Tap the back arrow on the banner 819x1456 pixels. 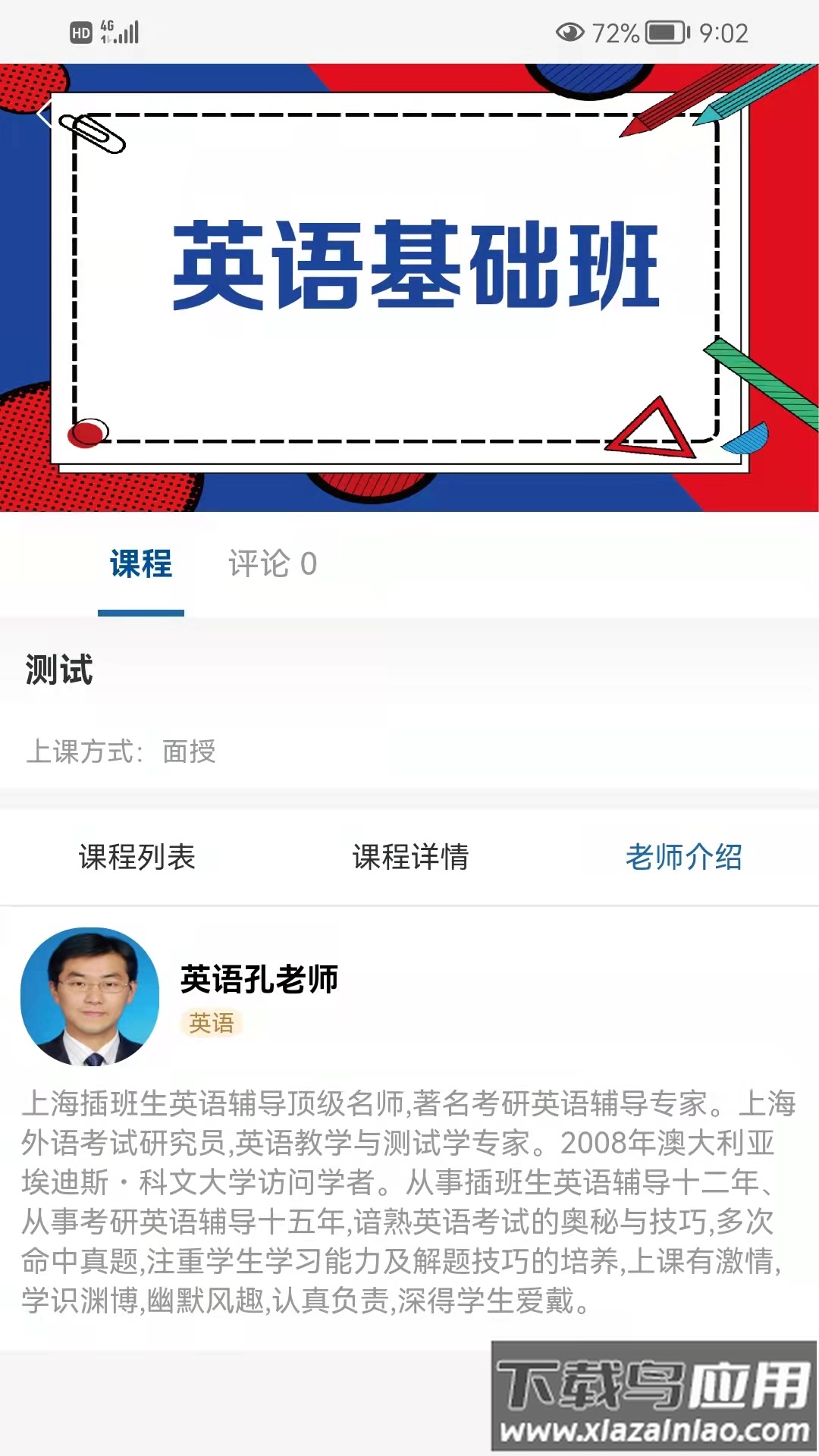[43, 114]
